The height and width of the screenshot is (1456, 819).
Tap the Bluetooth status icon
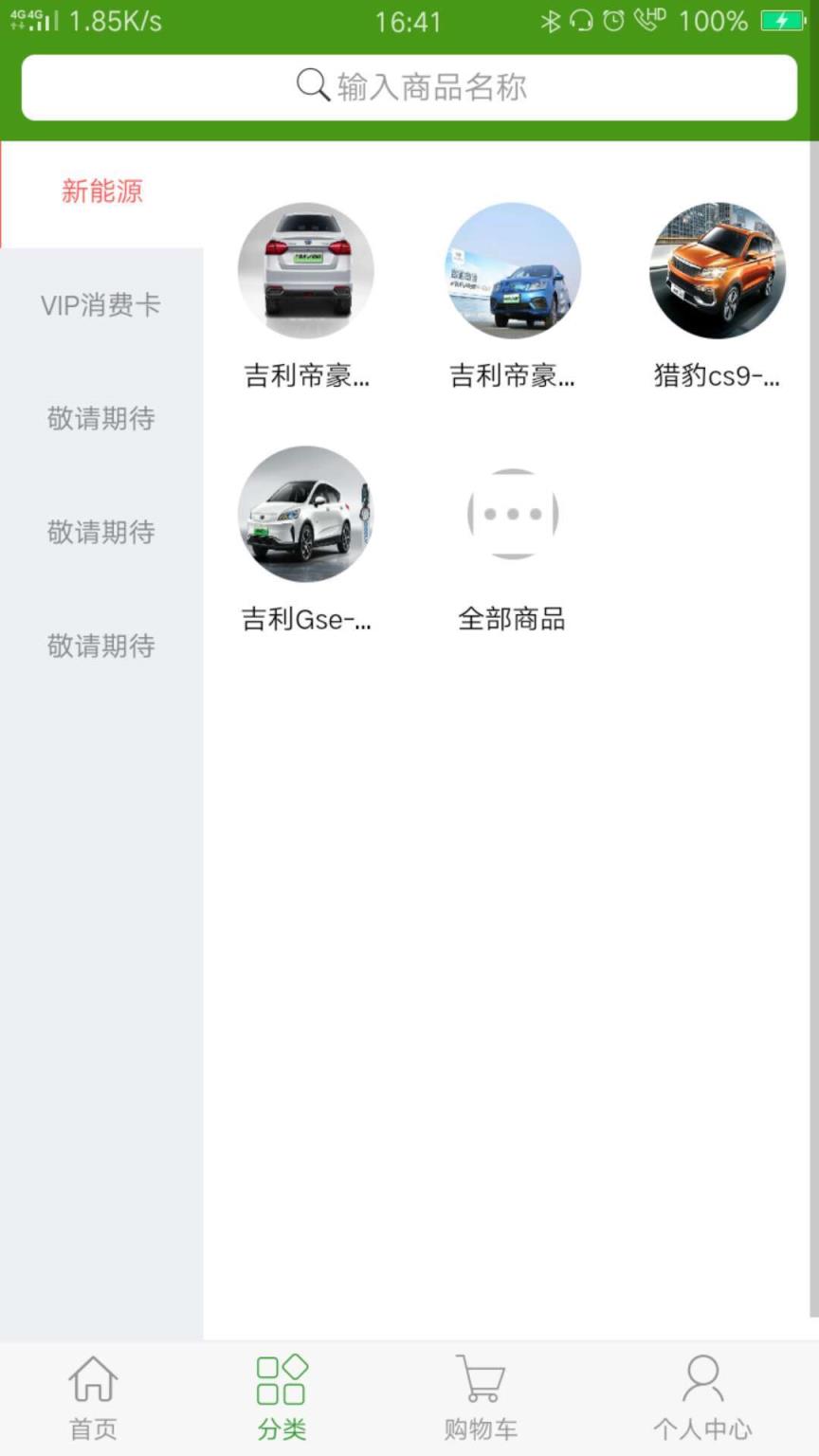[548, 19]
